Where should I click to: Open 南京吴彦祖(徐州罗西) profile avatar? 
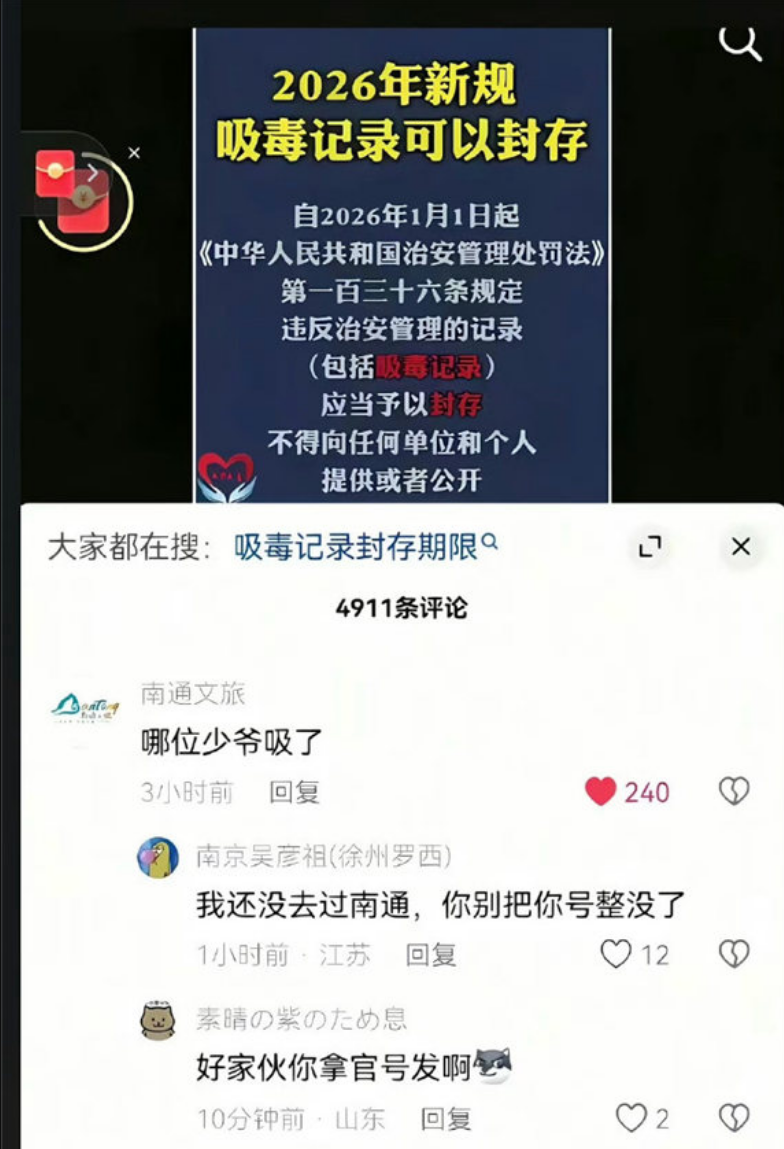(158, 858)
